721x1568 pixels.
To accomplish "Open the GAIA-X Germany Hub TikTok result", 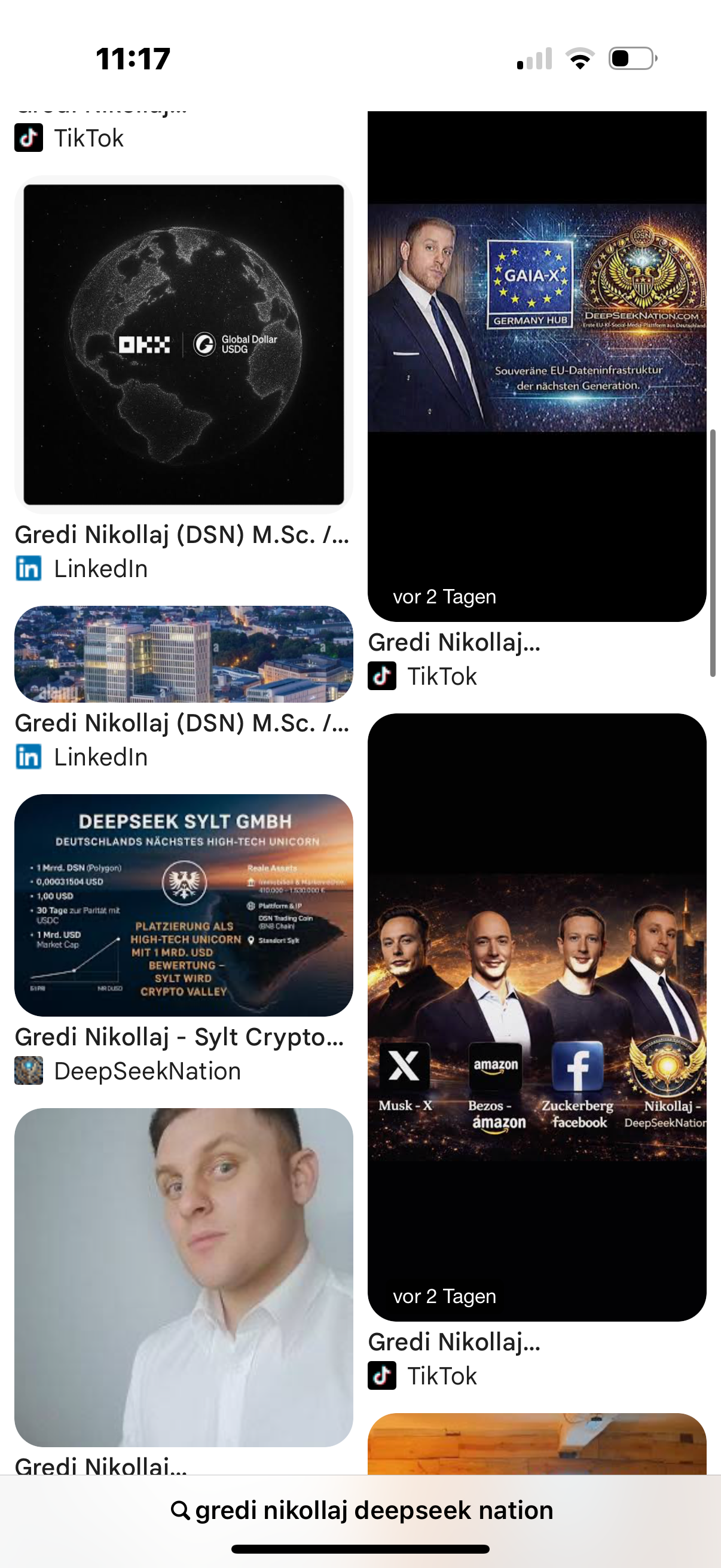I will click(536, 365).
